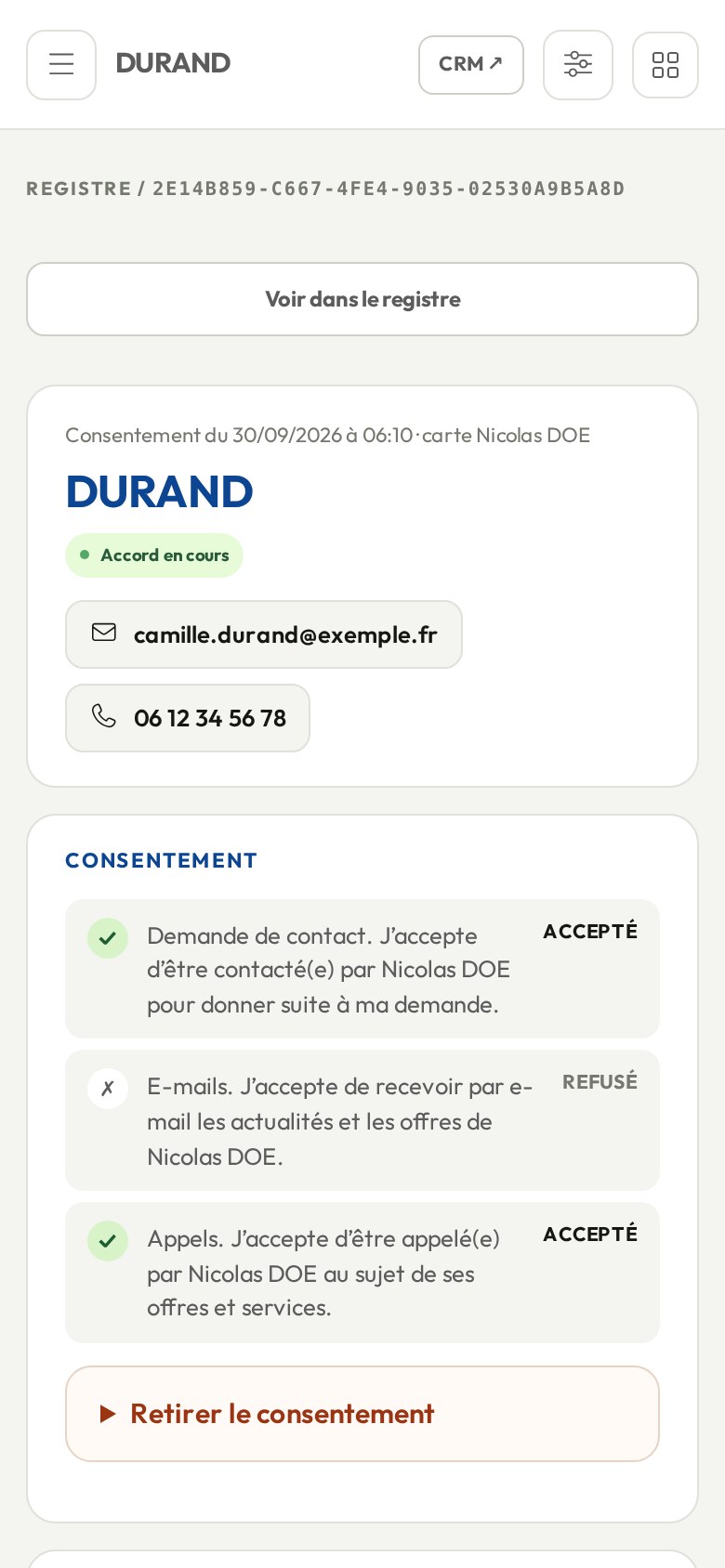Call 06 12 34 56 78

coord(188,718)
